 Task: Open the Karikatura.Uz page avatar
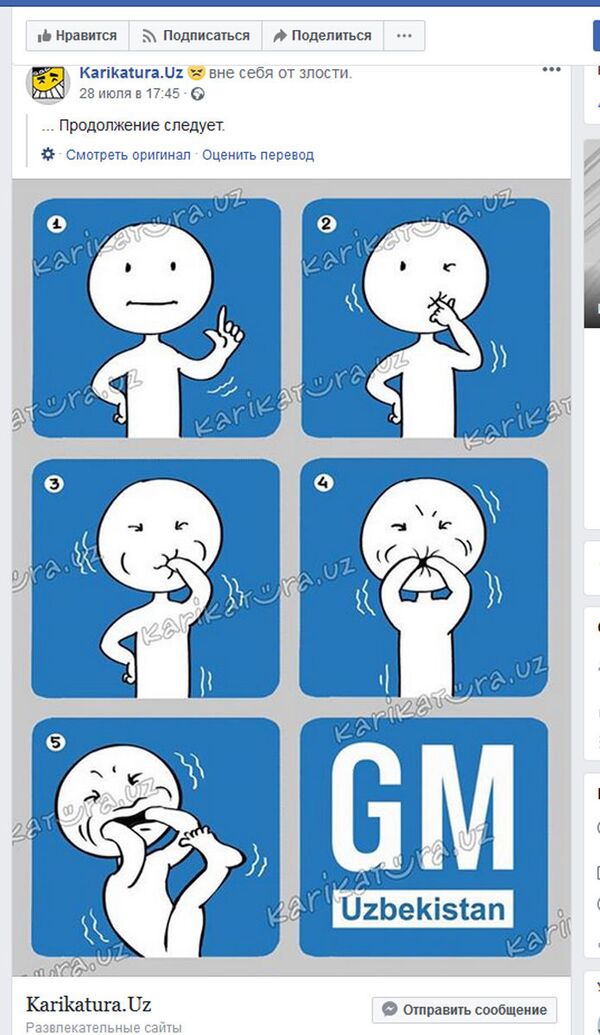click(x=49, y=82)
